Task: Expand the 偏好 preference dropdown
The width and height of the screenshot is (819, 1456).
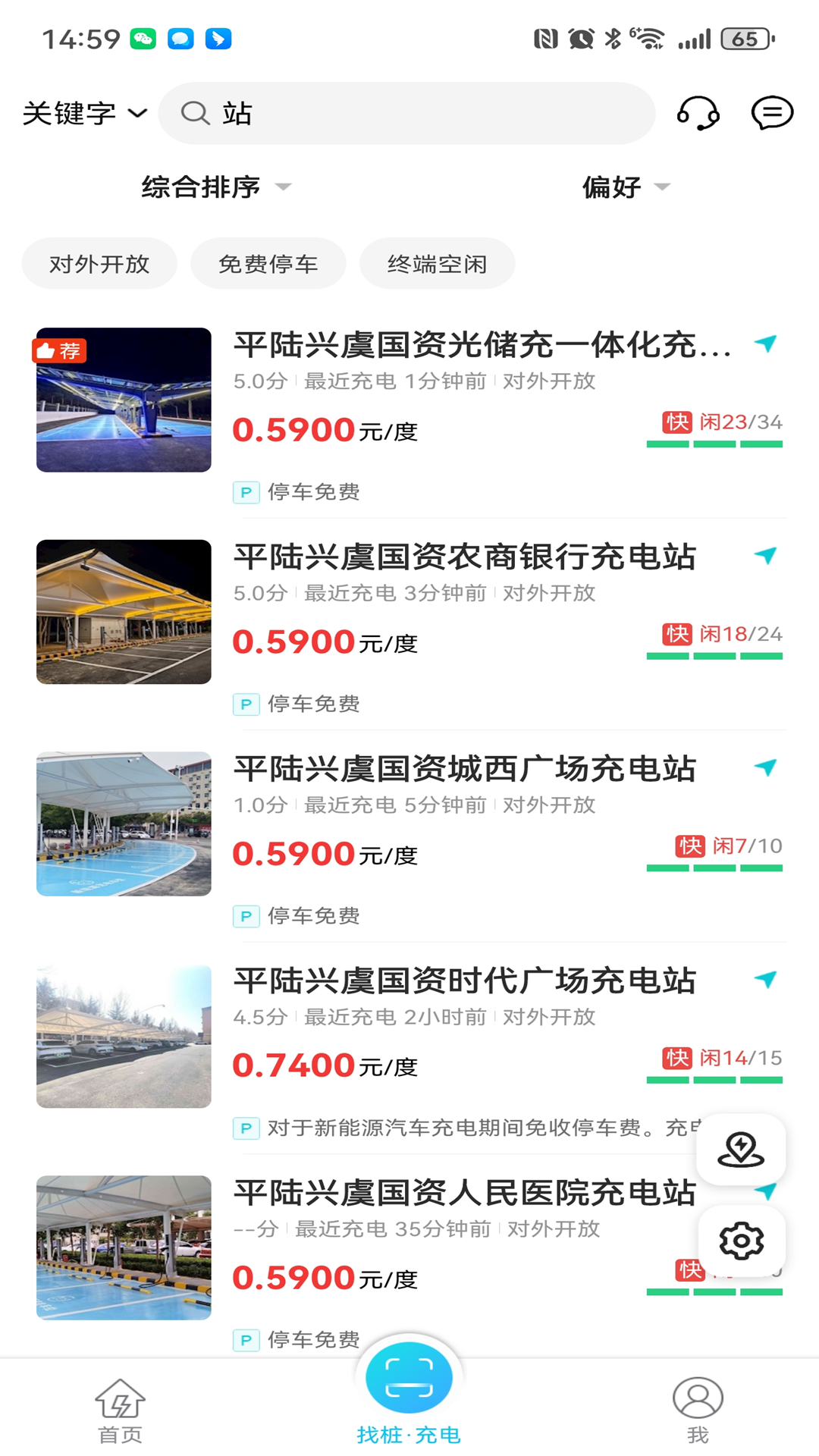Action: [x=626, y=187]
